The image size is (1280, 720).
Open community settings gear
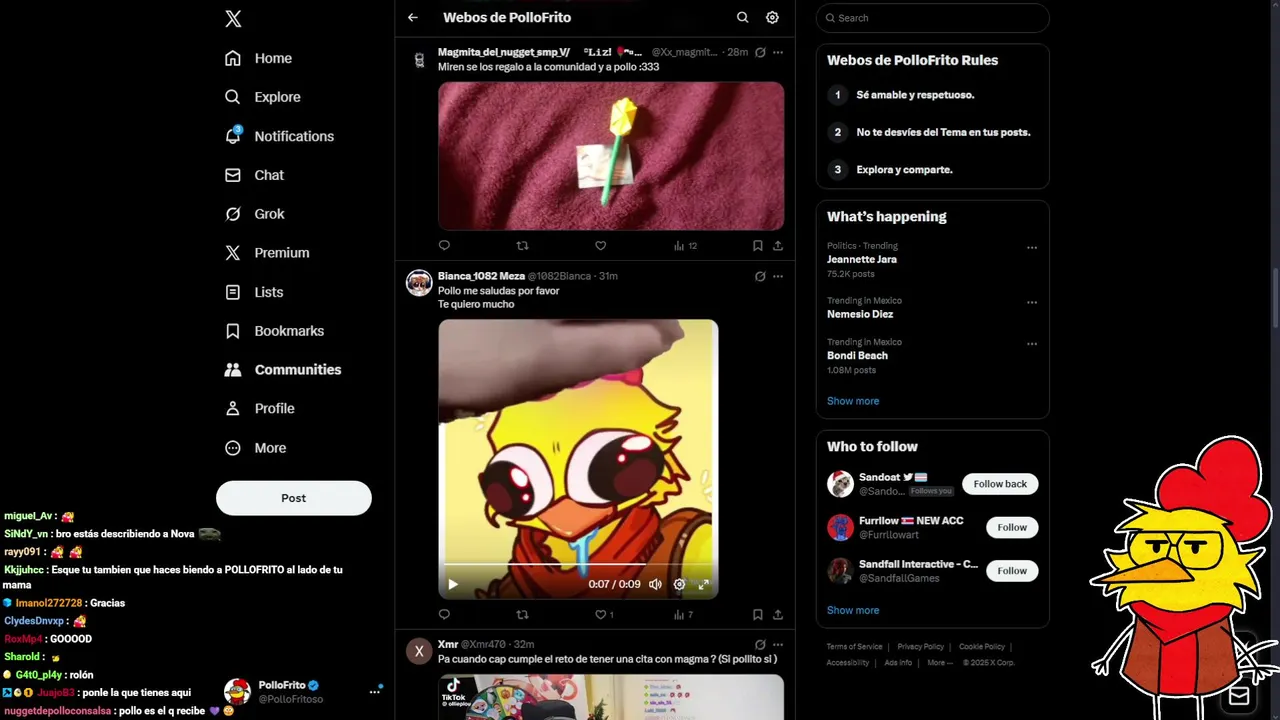(x=772, y=17)
